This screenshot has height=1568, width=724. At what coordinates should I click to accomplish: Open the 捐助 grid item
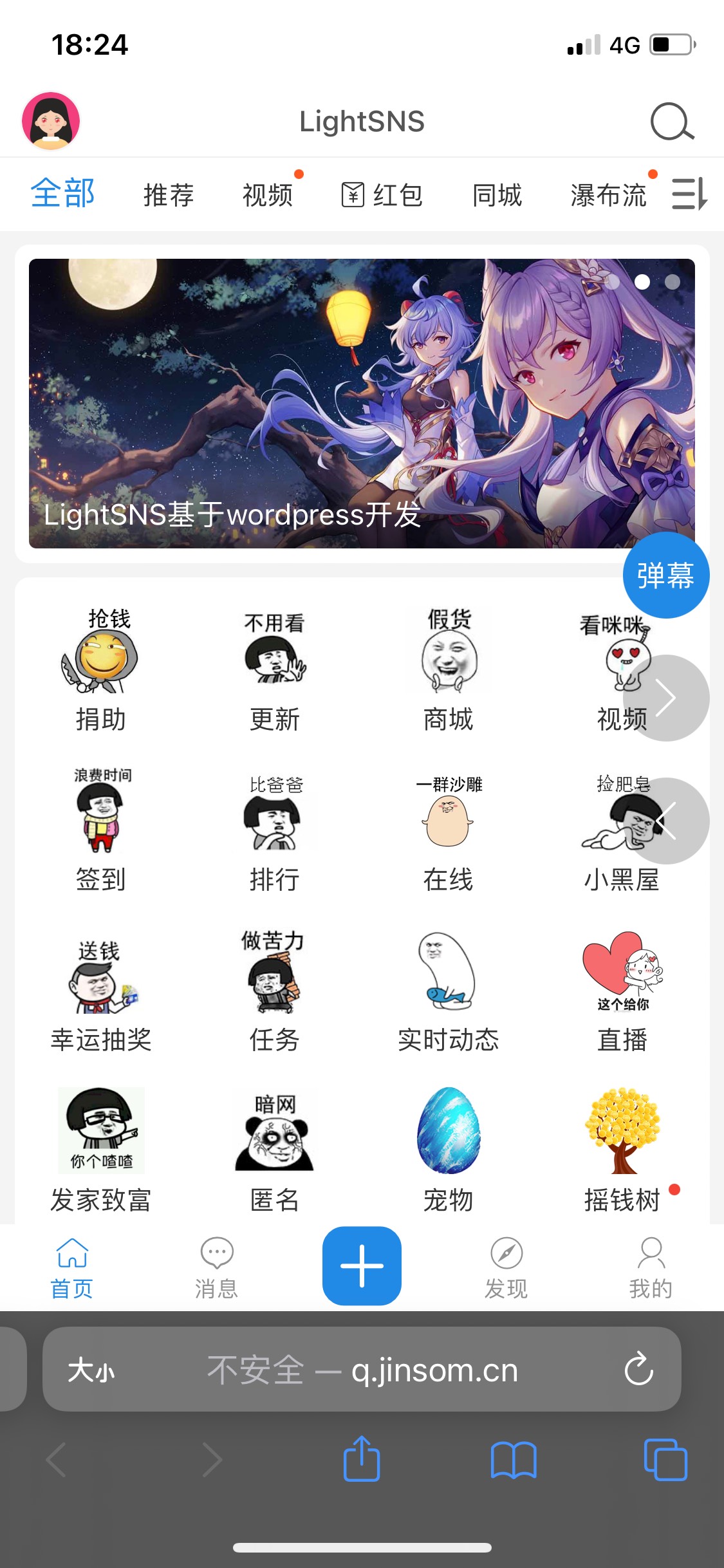point(100,669)
